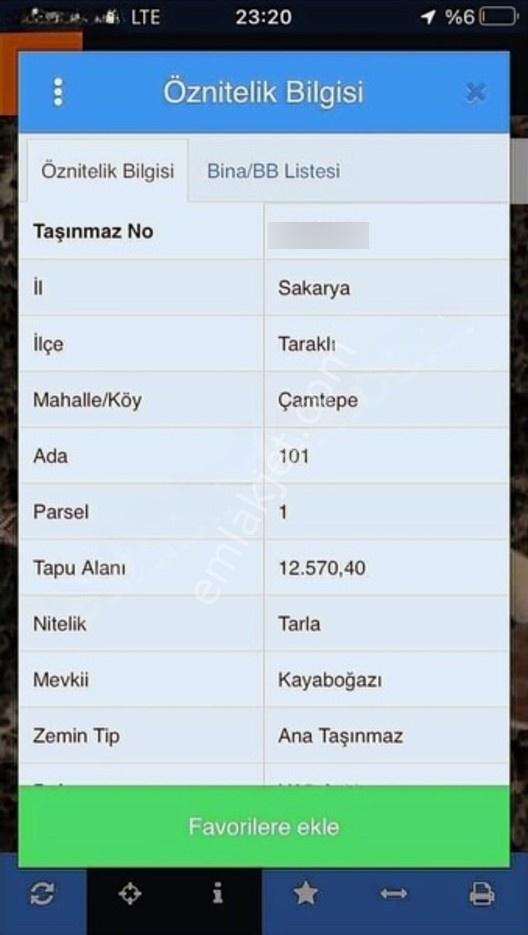Tap the refresh icon in the bottom toolbar
Screen dimensions: 528x935
pyautogui.click(x=42, y=893)
